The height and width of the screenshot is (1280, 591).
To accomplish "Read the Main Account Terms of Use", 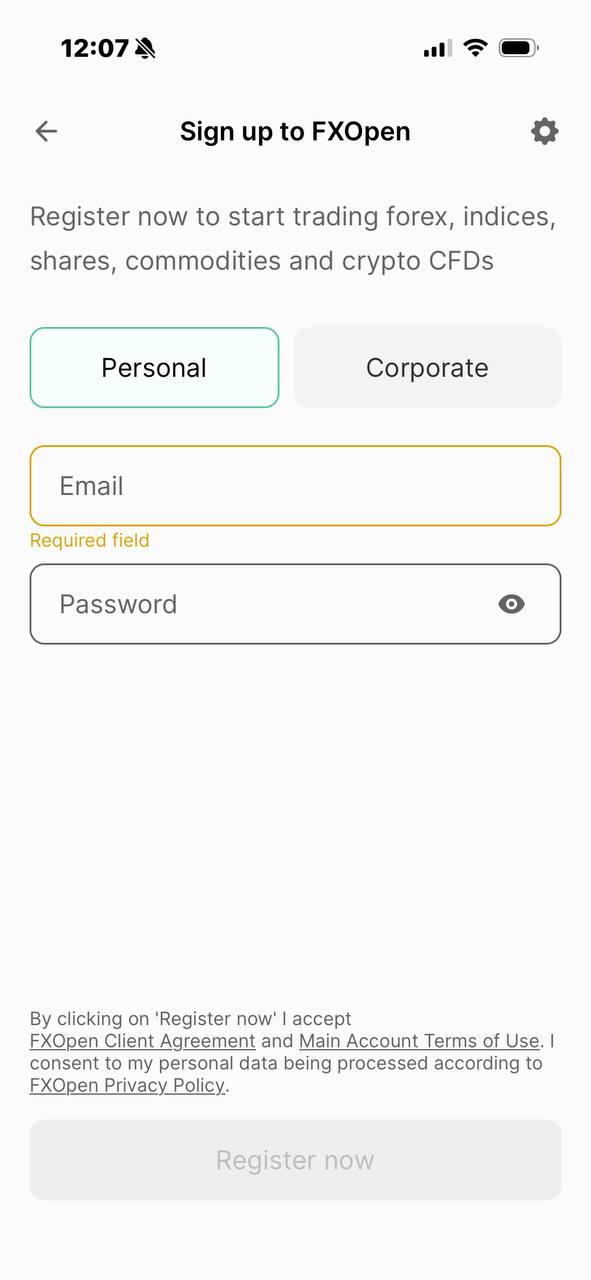I will (x=419, y=1041).
